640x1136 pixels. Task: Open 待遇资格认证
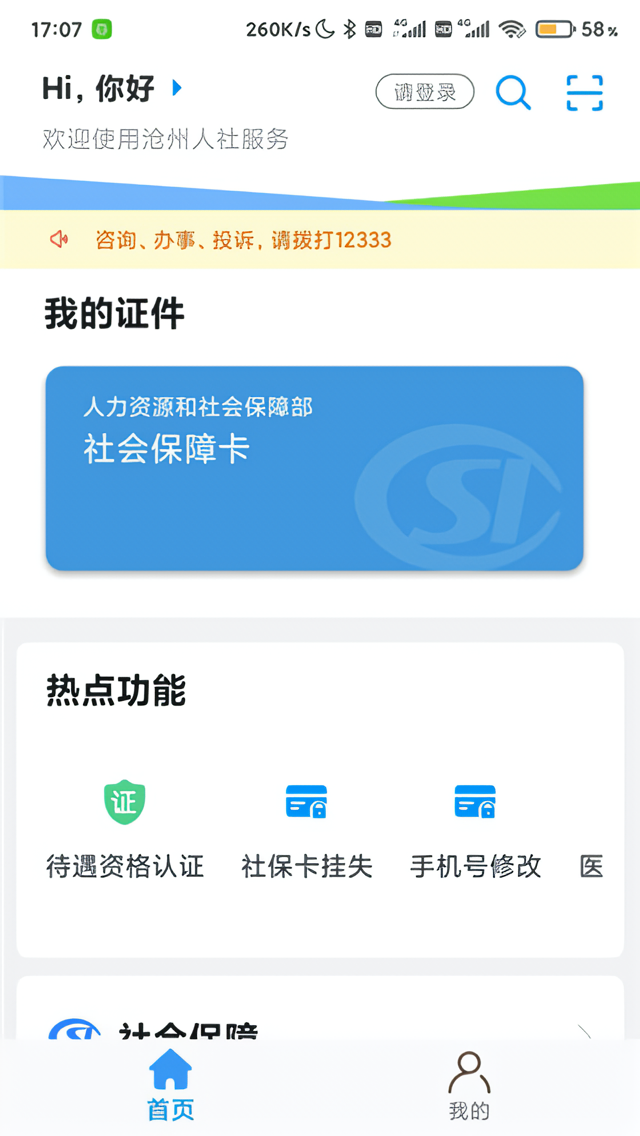click(125, 830)
